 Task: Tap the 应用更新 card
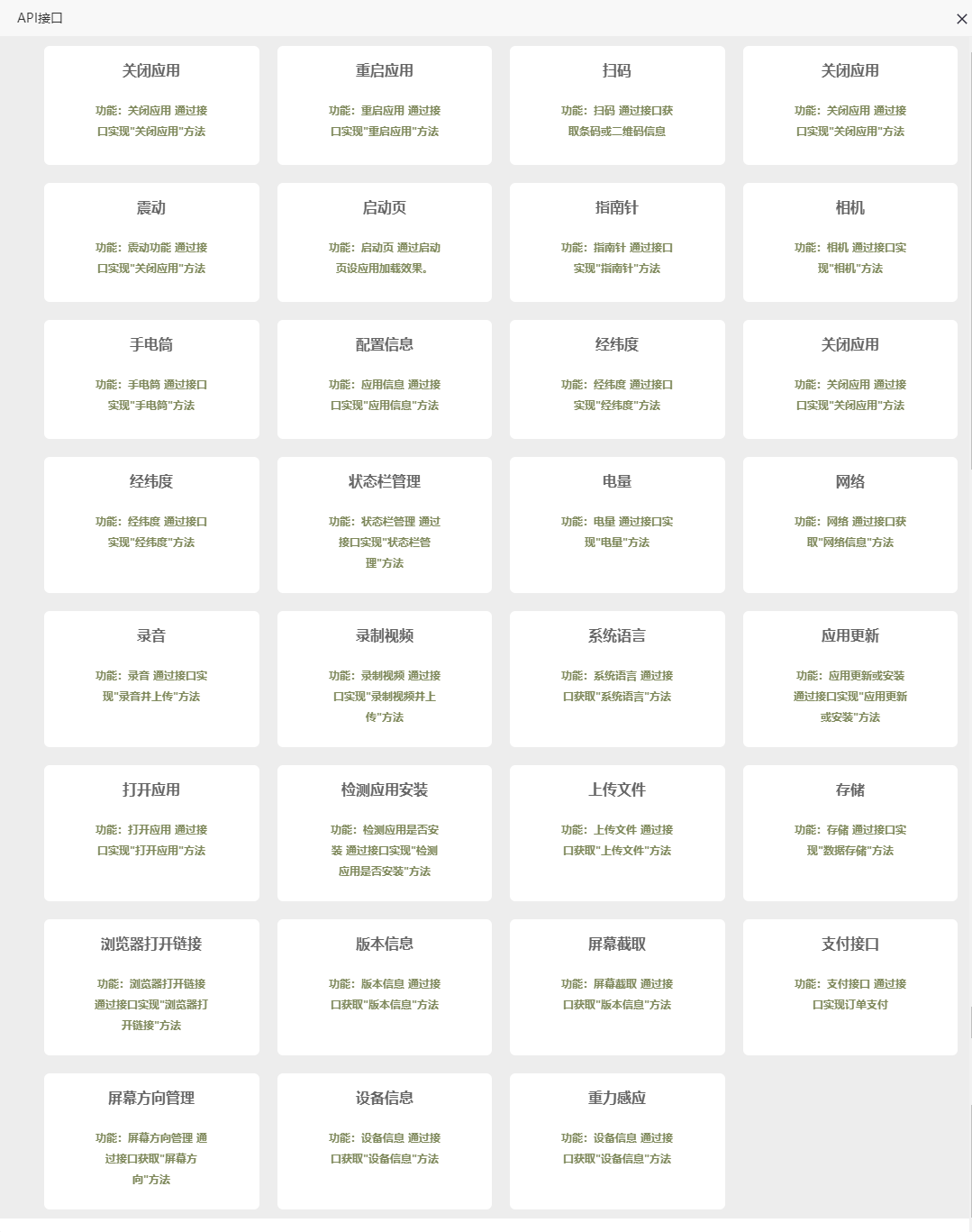(x=849, y=678)
